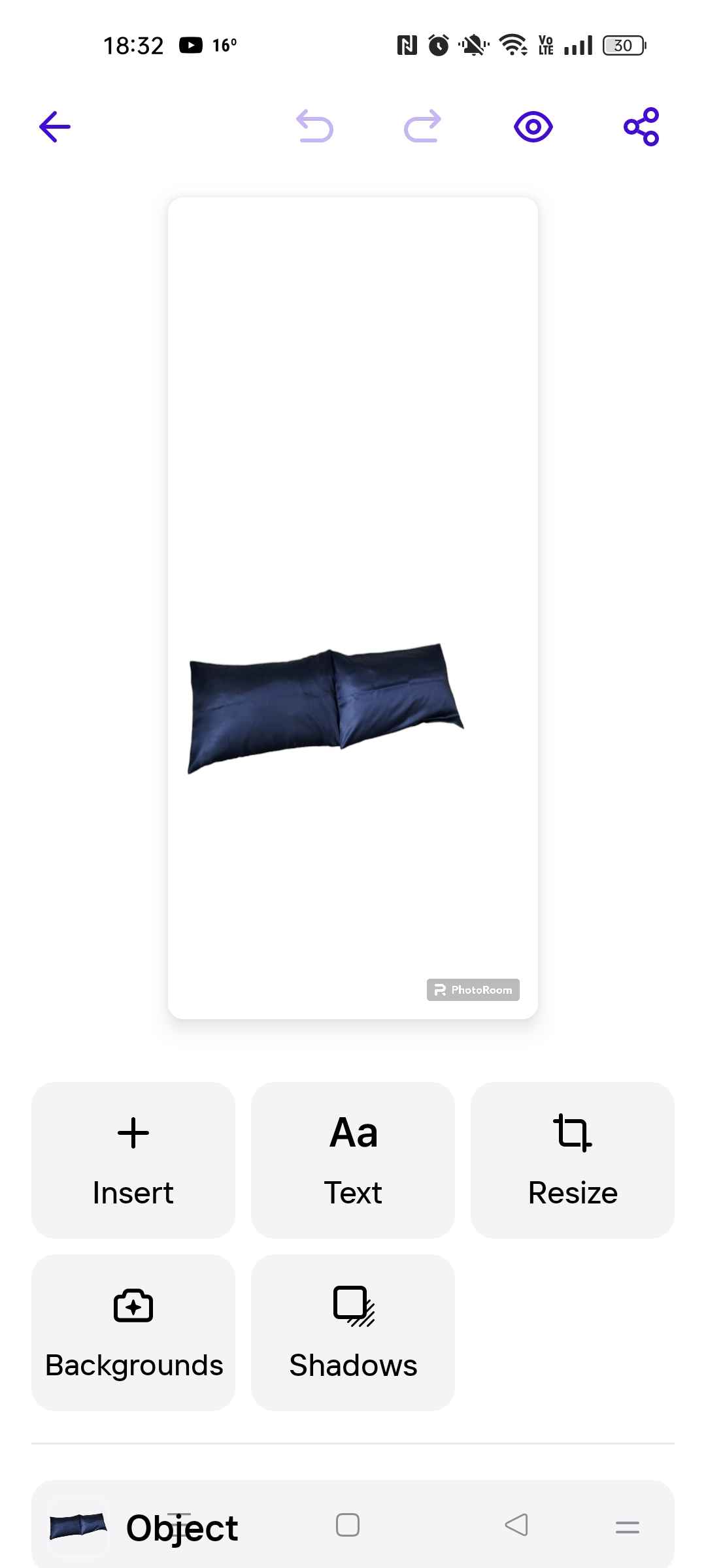Tap the battery indicator in the status bar
Image resolution: width=706 pixels, height=1568 pixels.
click(x=623, y=44)
